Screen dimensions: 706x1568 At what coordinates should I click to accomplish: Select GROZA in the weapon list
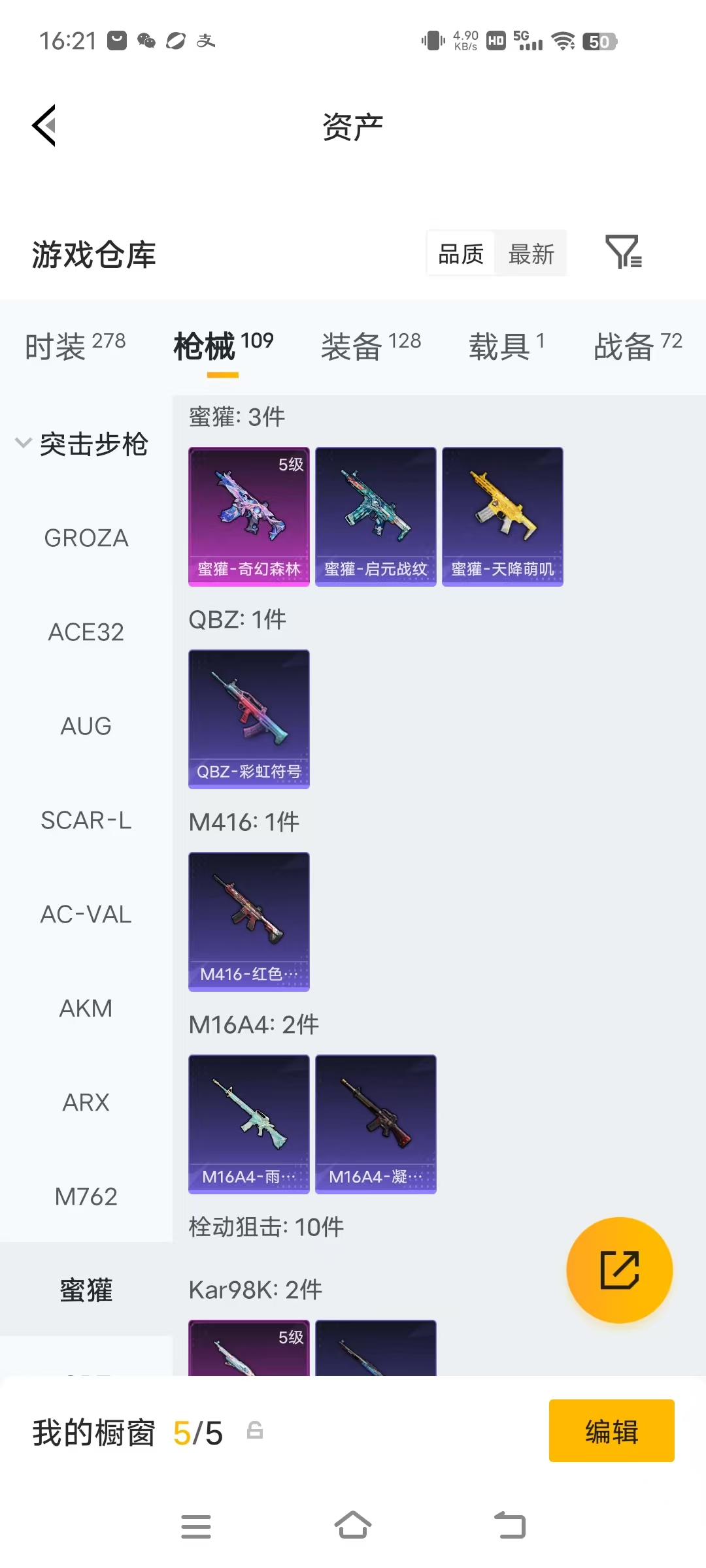tap(86, 538)
